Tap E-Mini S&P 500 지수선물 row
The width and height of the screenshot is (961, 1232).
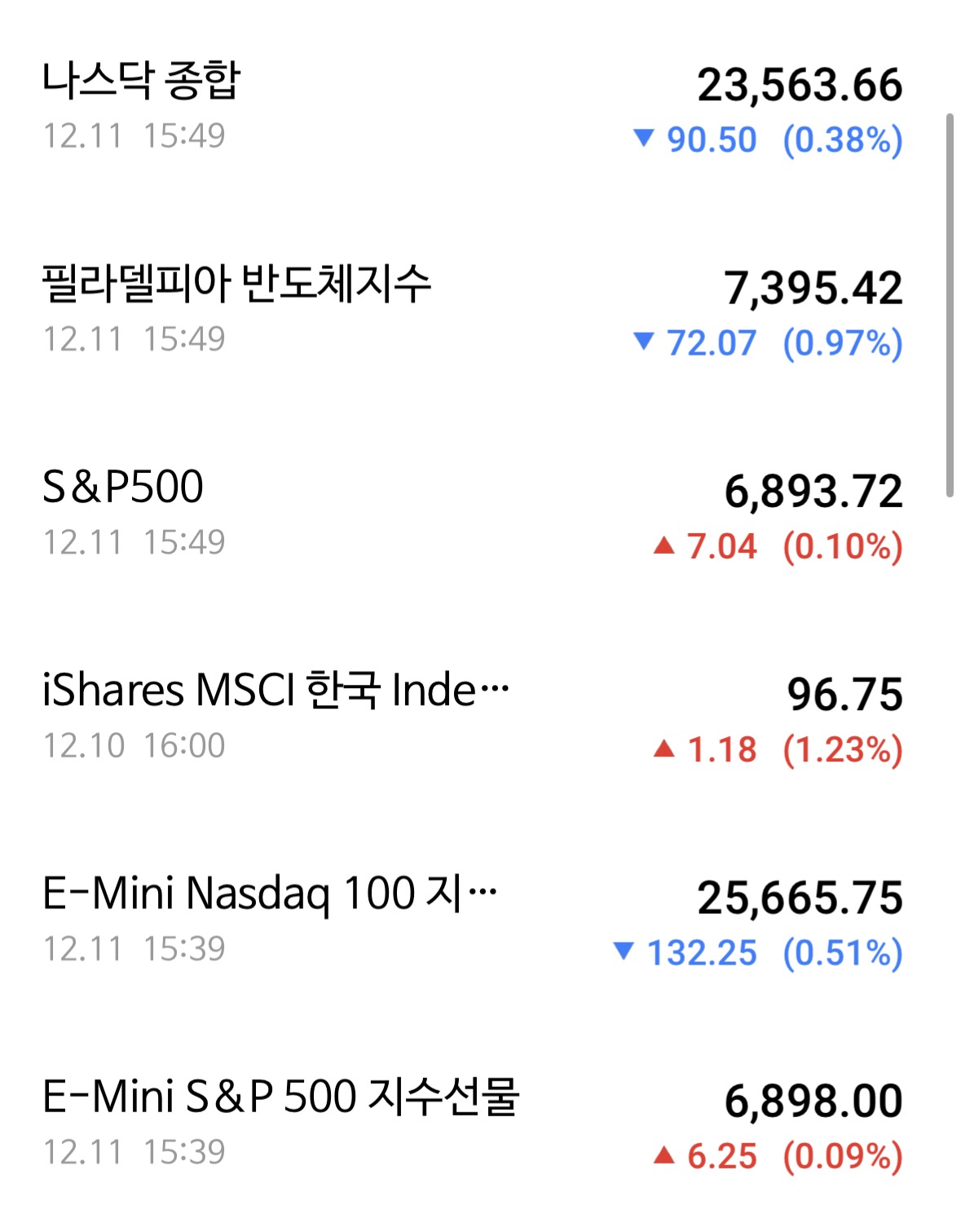click(473, 1124)
